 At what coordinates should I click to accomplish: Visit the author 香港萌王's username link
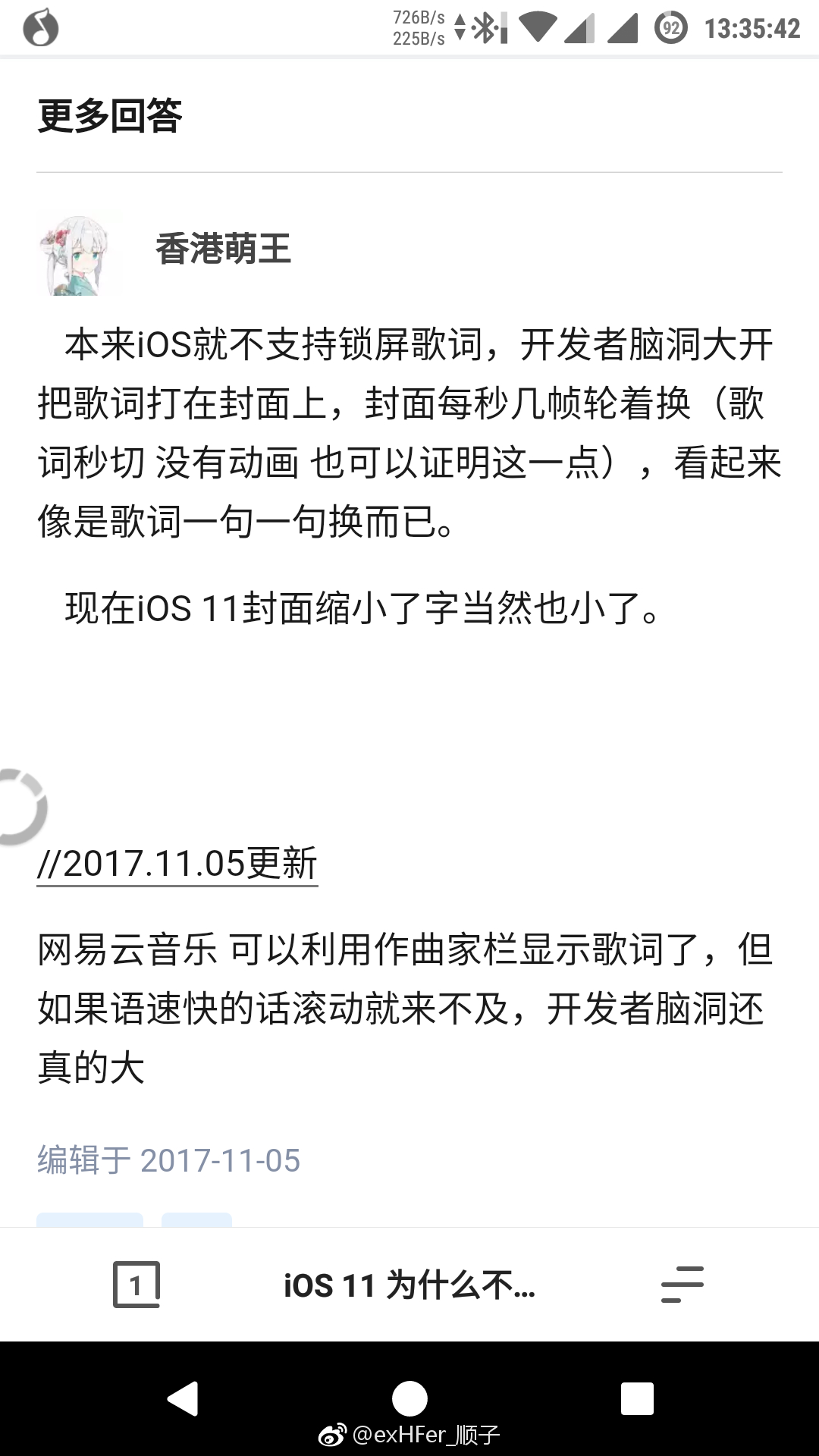[x=223, y=249]
